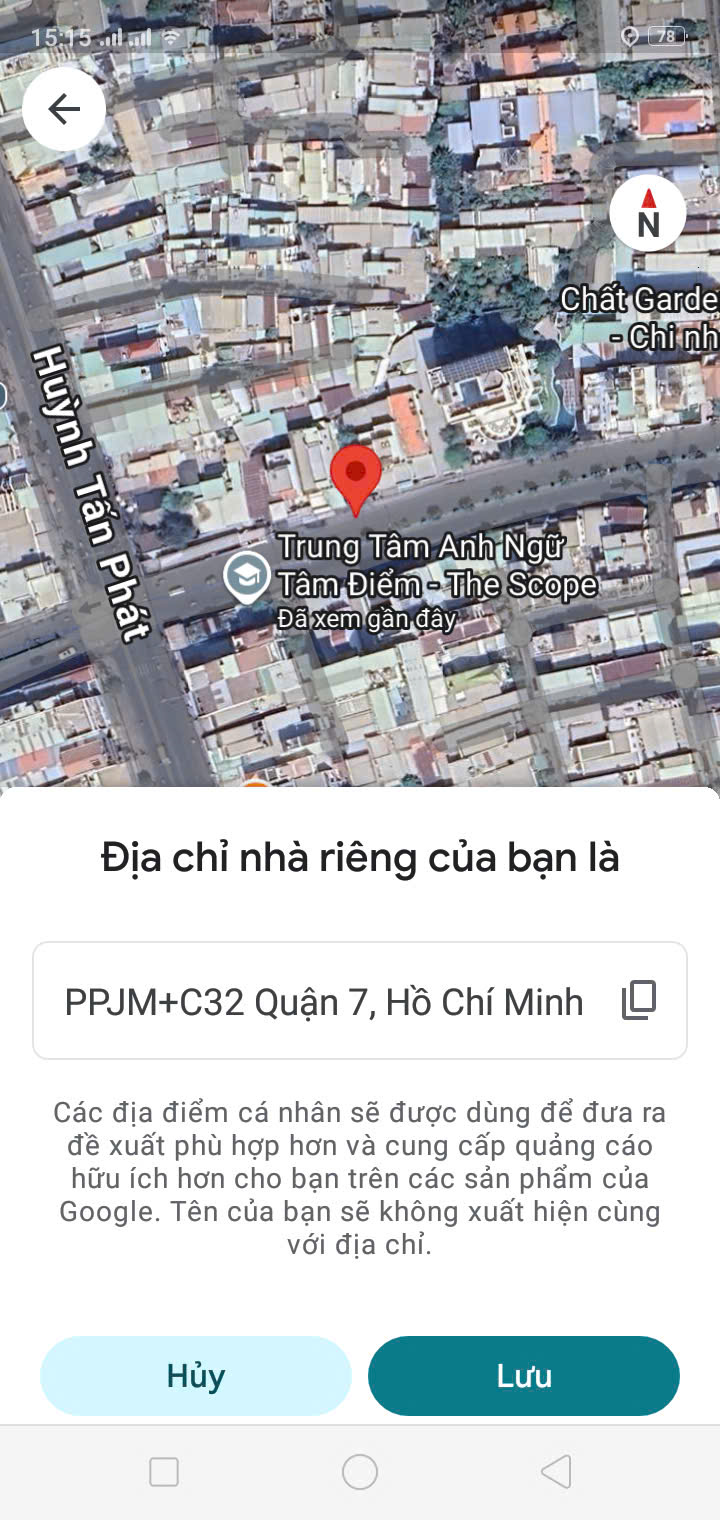Screen dimensions: 720x1520
Task: Copy the PPJM+C32 address
Action: [639, 1000]
